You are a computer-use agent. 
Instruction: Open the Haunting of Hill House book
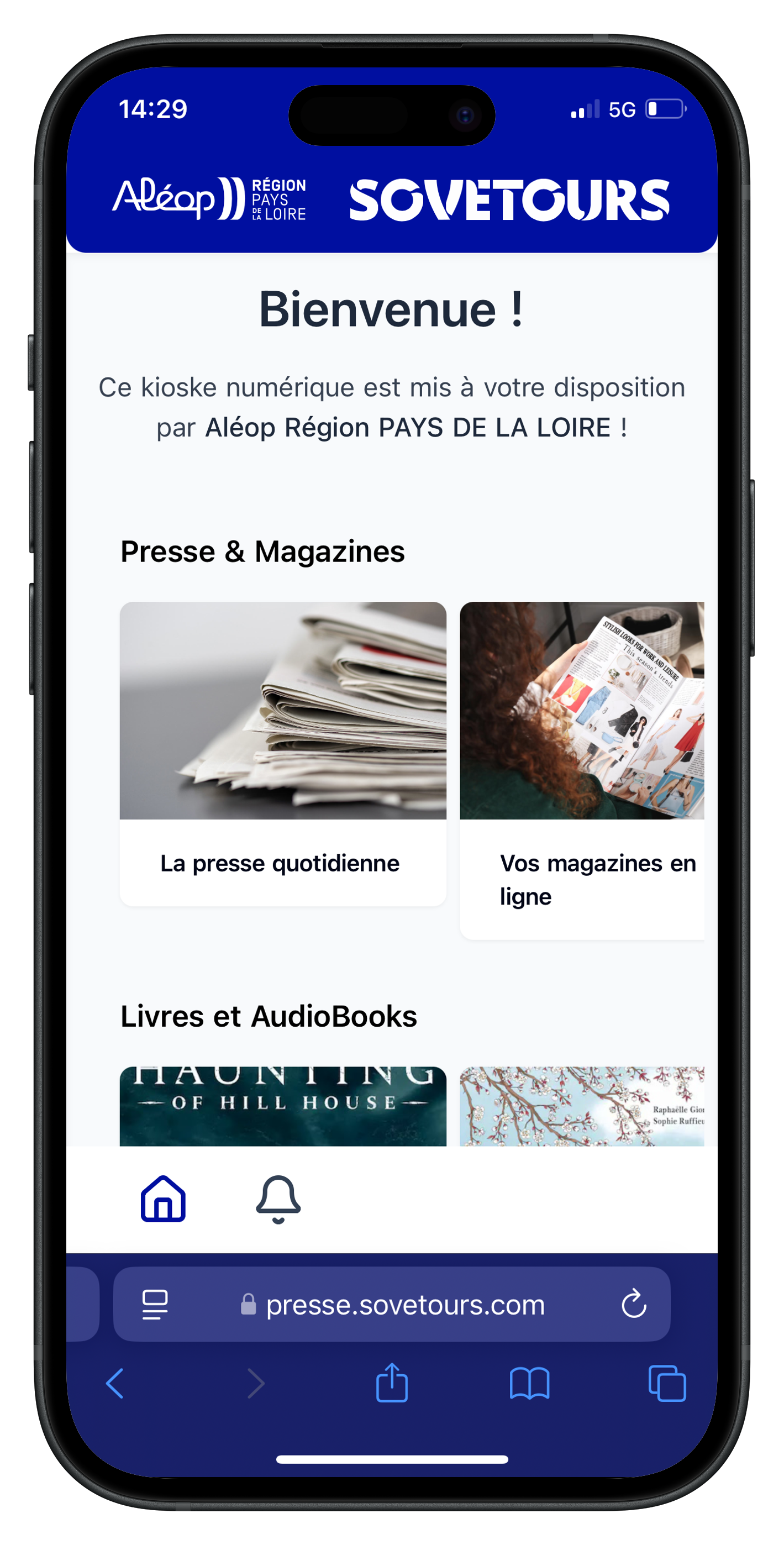pyautogui.click(x=282, y=1105)
